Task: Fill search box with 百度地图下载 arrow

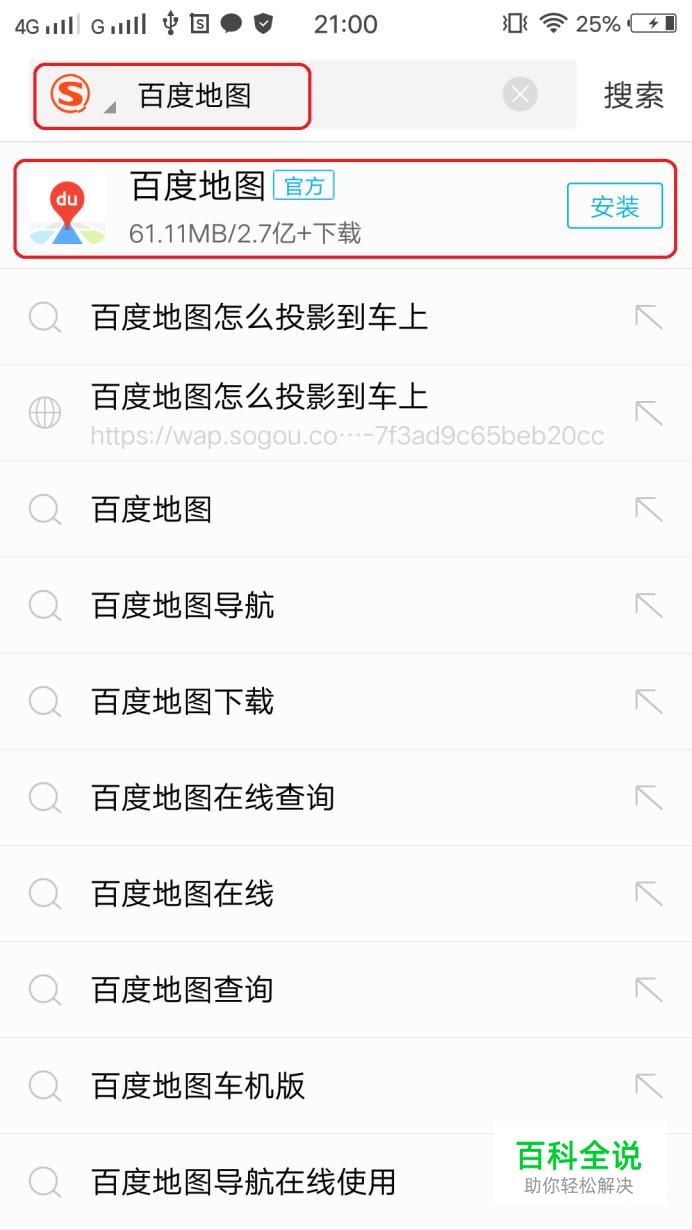Action: pyautogui.click(x=649, y=701)
